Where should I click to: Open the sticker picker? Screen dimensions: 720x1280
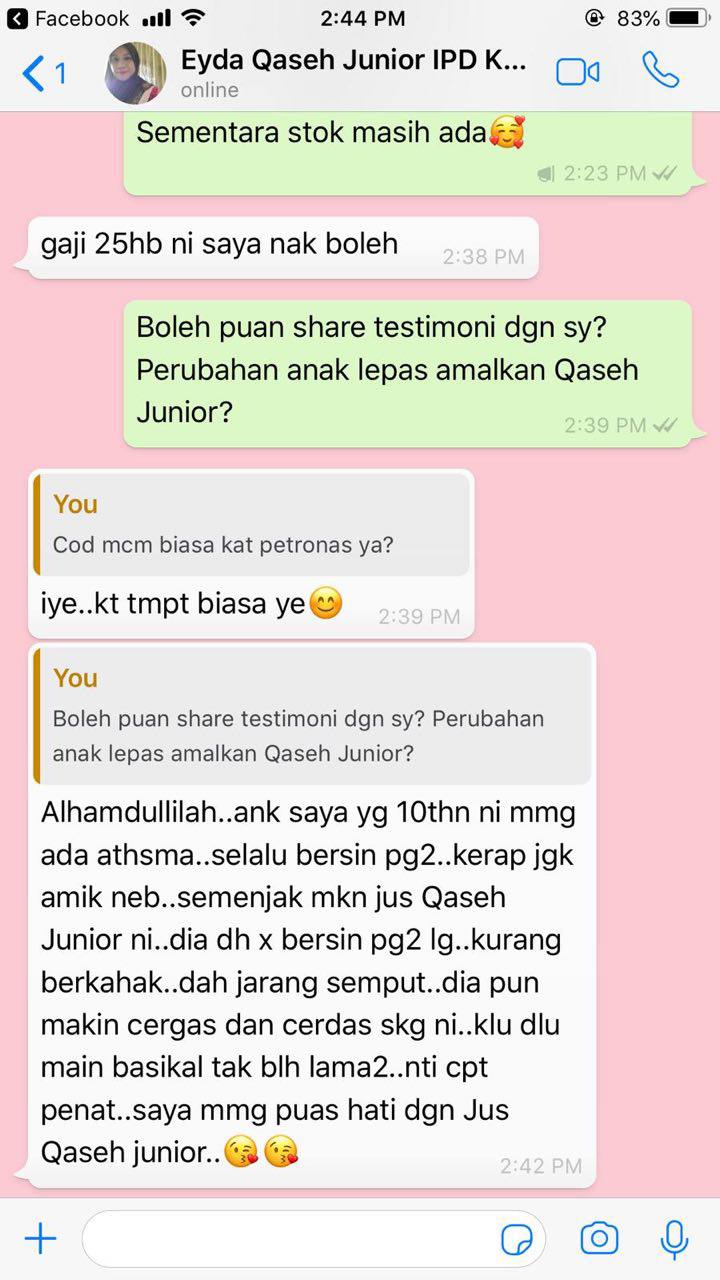pos(516,1240)
